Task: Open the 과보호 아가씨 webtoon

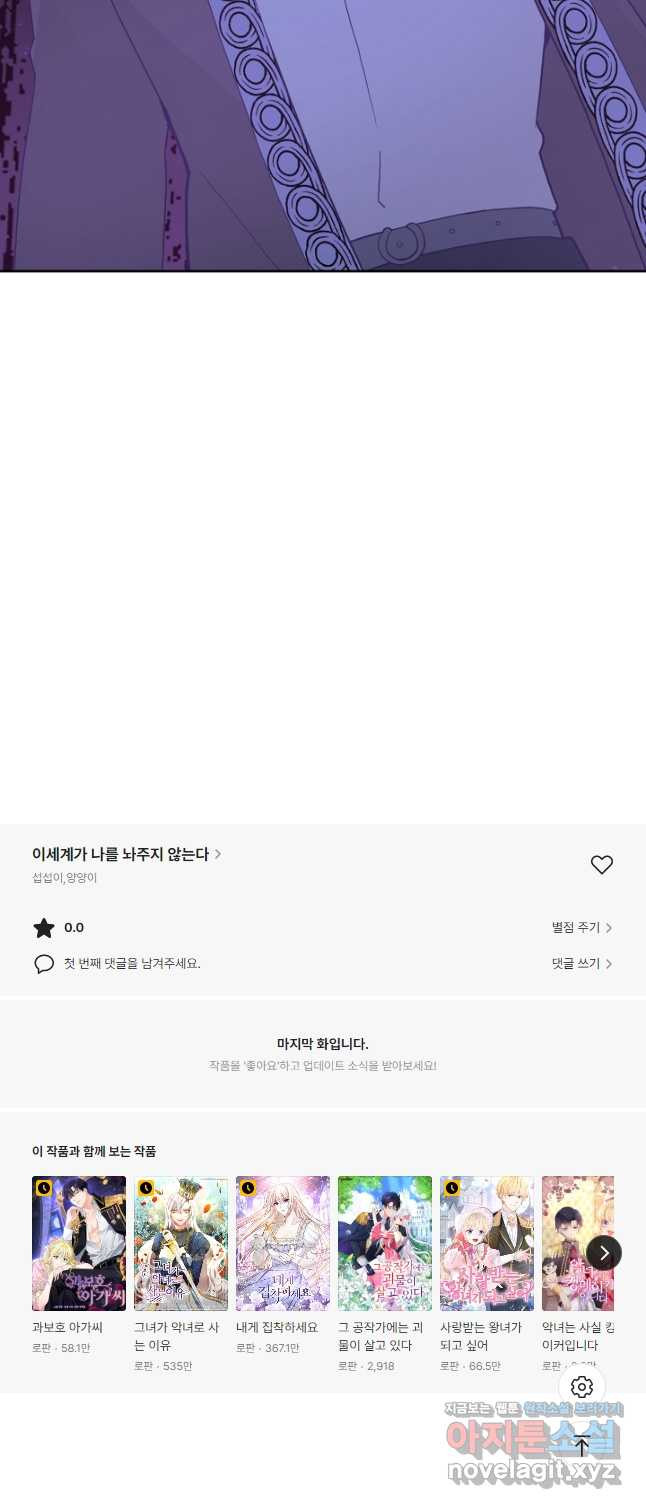Action: [x=79, y=1243]
